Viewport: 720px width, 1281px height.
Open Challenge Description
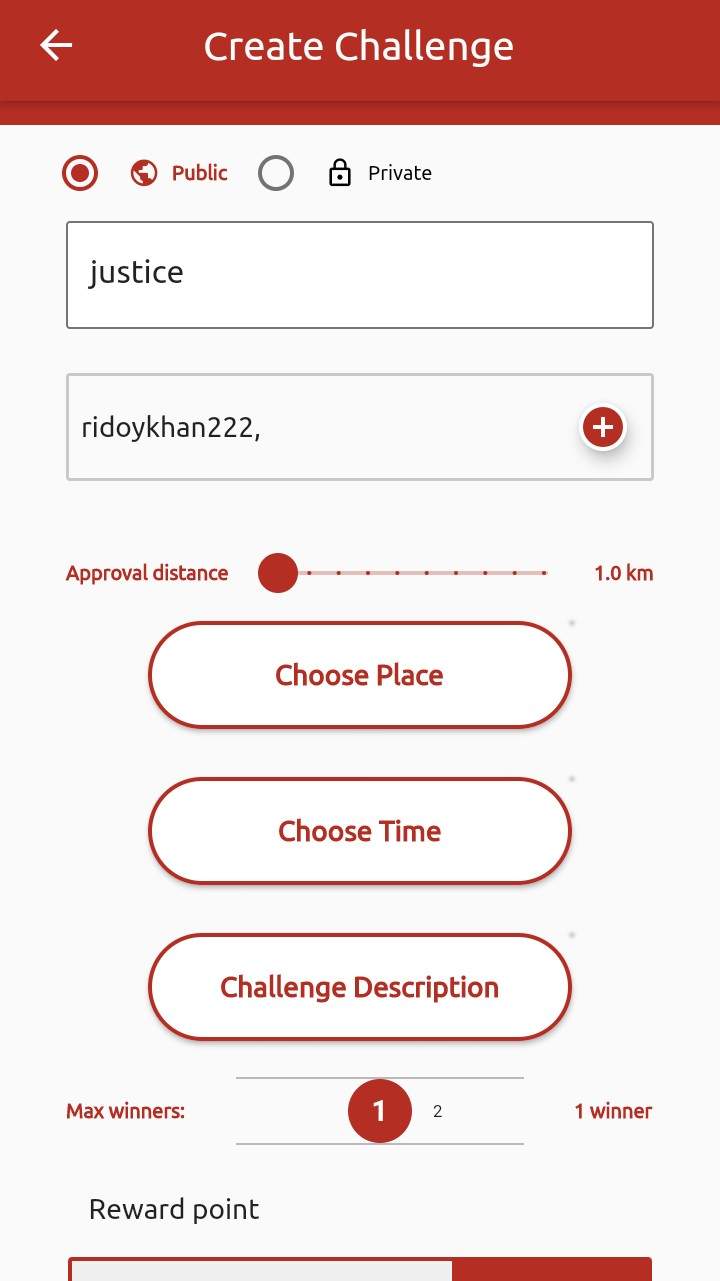(360, 987)
